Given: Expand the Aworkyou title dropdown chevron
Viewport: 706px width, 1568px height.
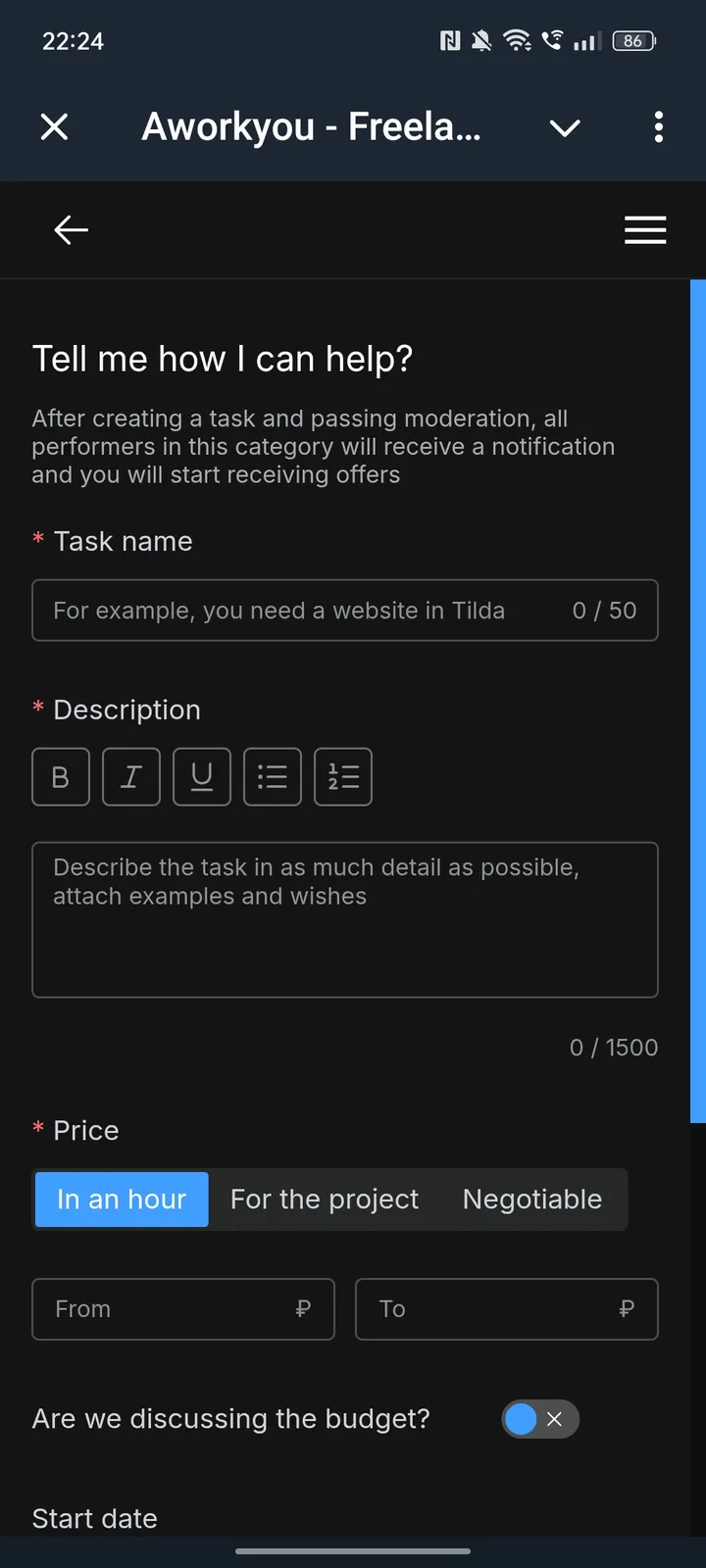Looking at the screenshot, I should (564, 127).
